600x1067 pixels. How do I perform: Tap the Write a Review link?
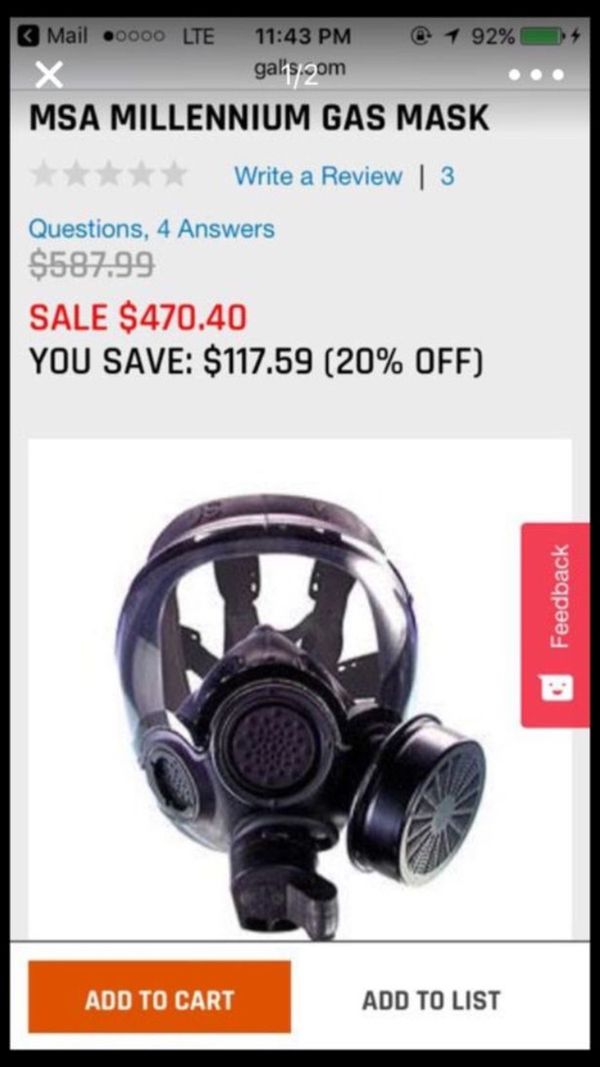(x=318, y=176)
